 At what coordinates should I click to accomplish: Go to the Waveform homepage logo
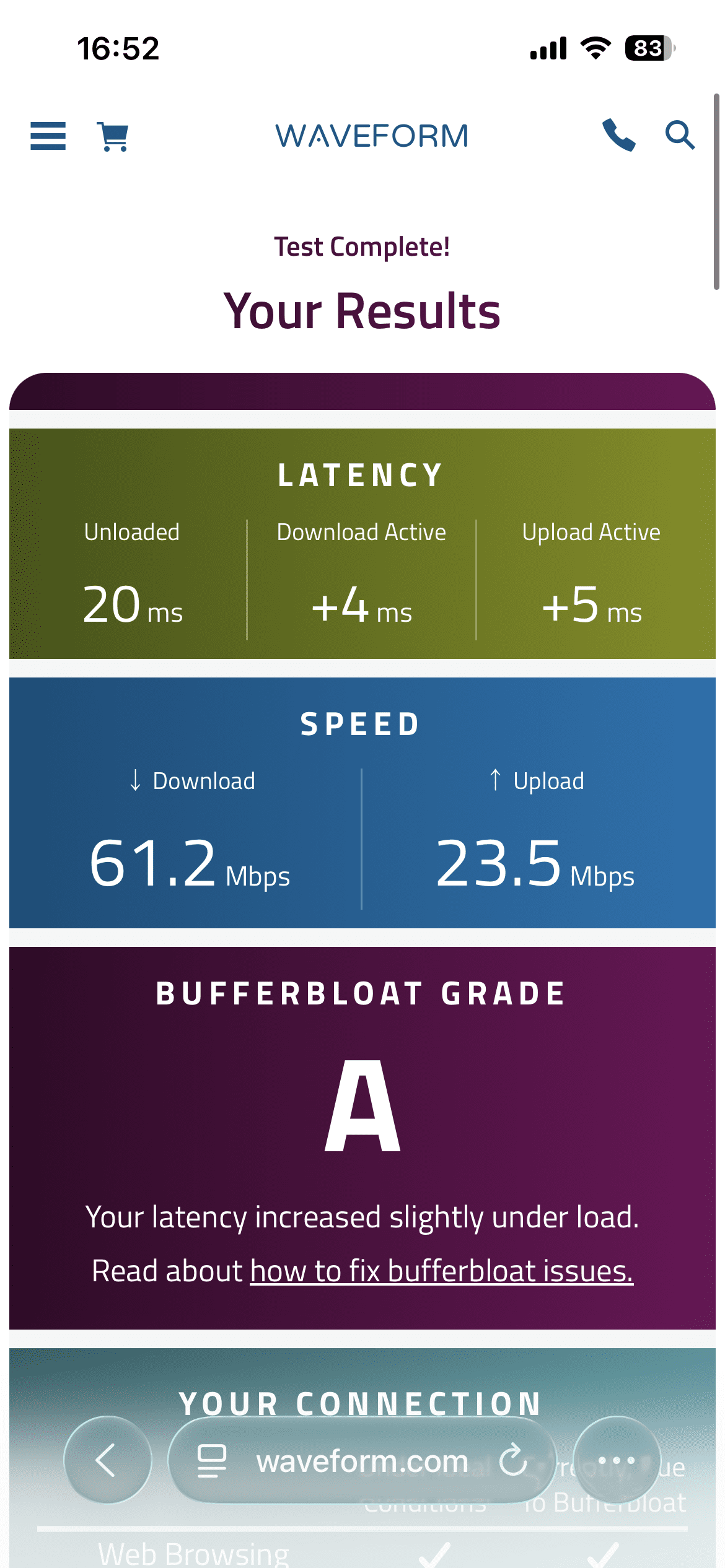tap(372, 136)
